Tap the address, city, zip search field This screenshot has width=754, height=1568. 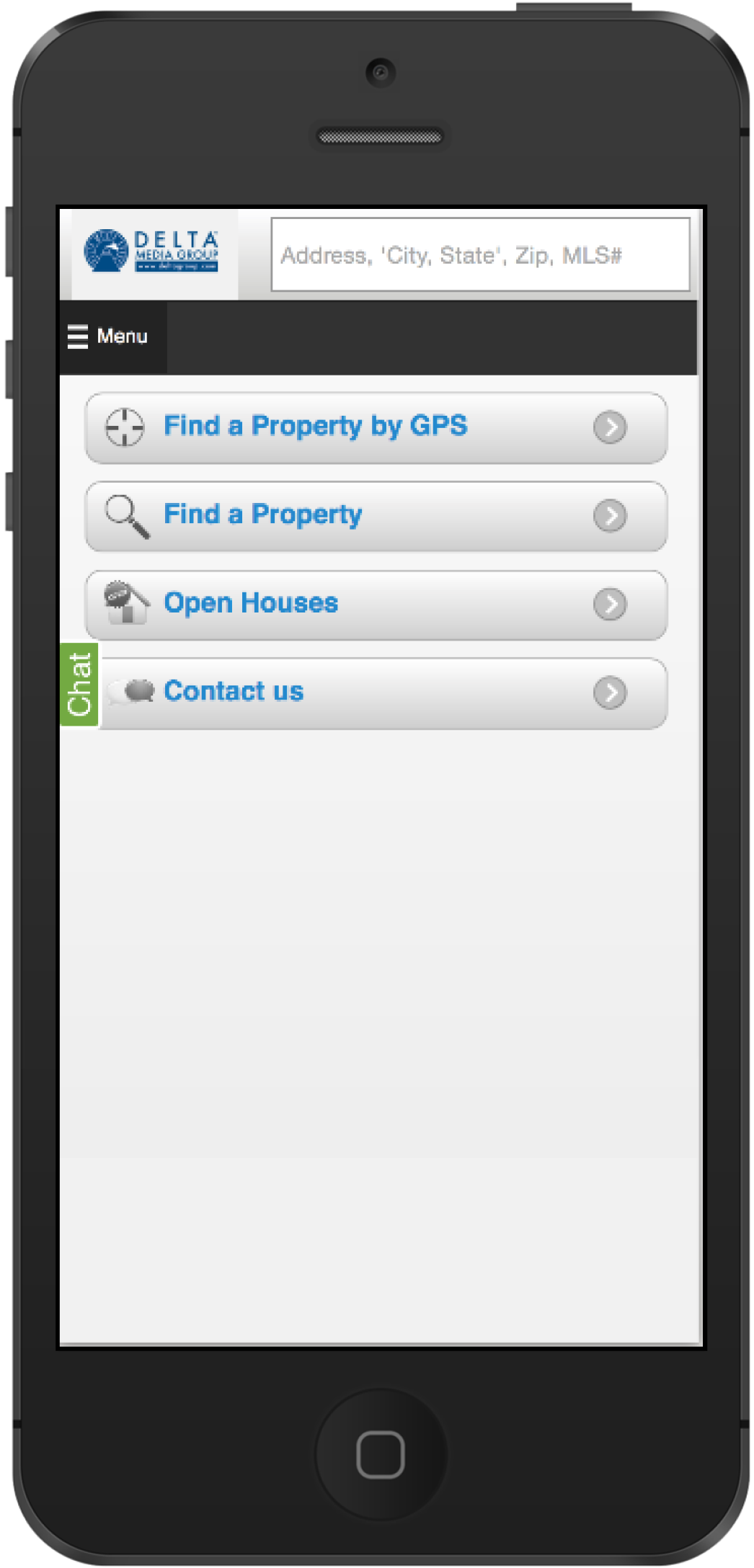(x=480, y=255)
